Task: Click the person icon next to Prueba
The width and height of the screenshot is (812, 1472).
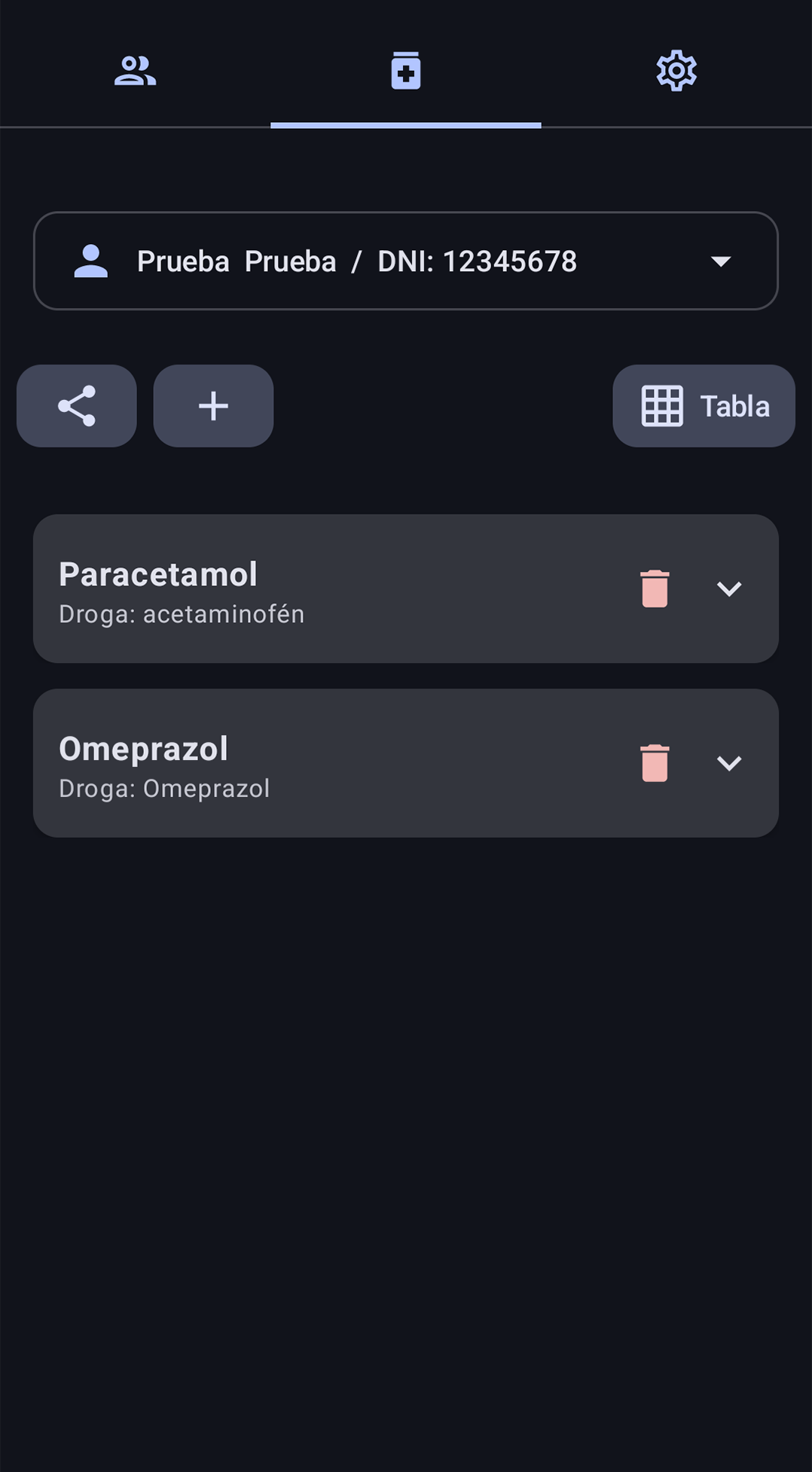Action: [x=90, y=261]
